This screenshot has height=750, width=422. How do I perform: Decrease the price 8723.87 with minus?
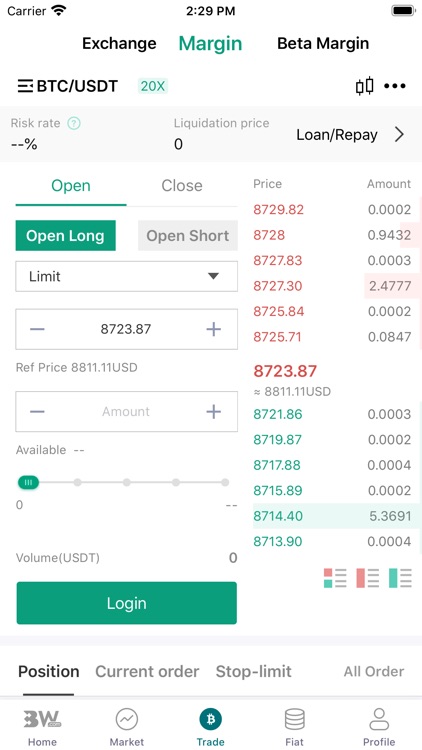point(37,329)
